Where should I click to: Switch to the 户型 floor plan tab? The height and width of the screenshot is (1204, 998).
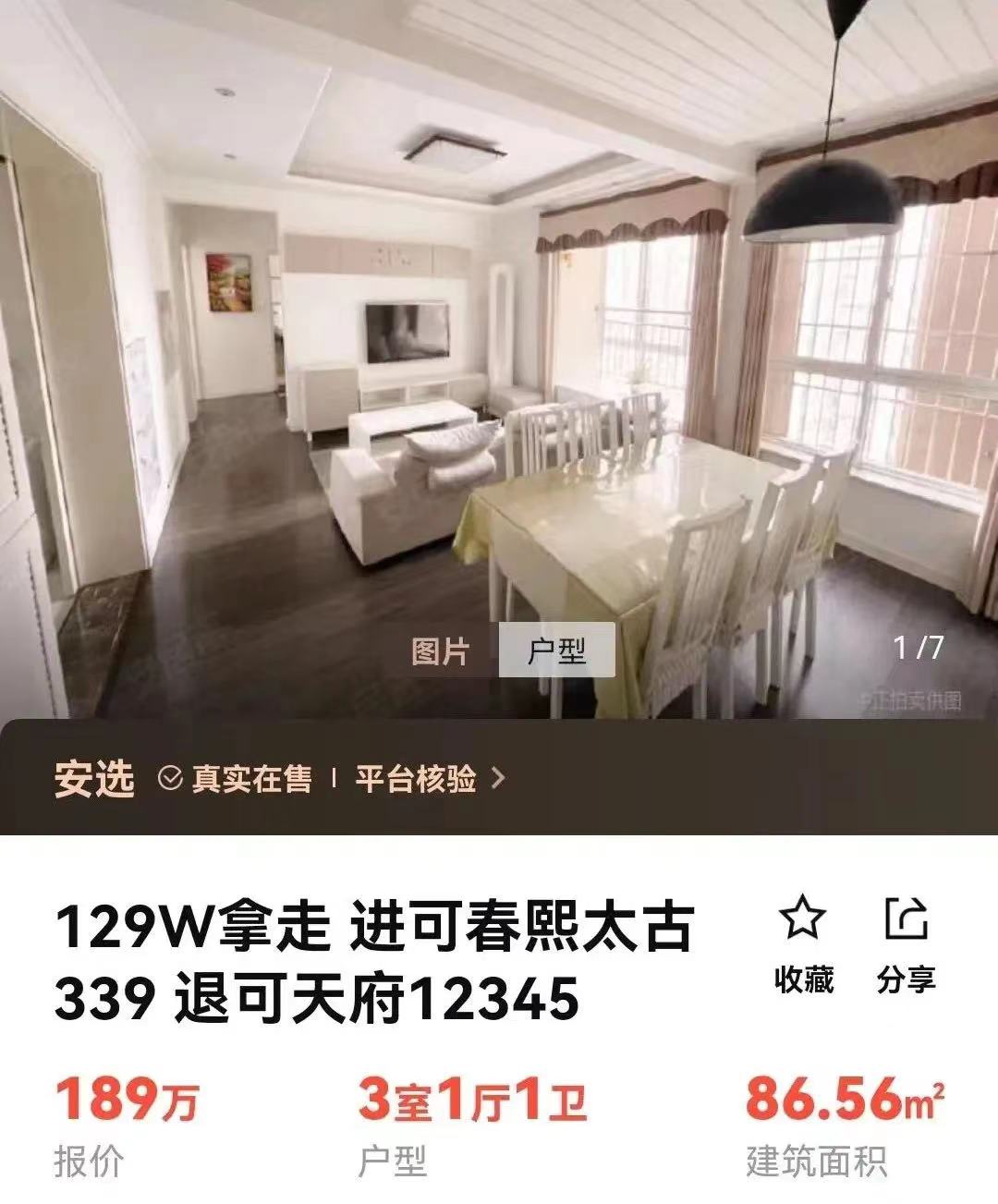556,651
